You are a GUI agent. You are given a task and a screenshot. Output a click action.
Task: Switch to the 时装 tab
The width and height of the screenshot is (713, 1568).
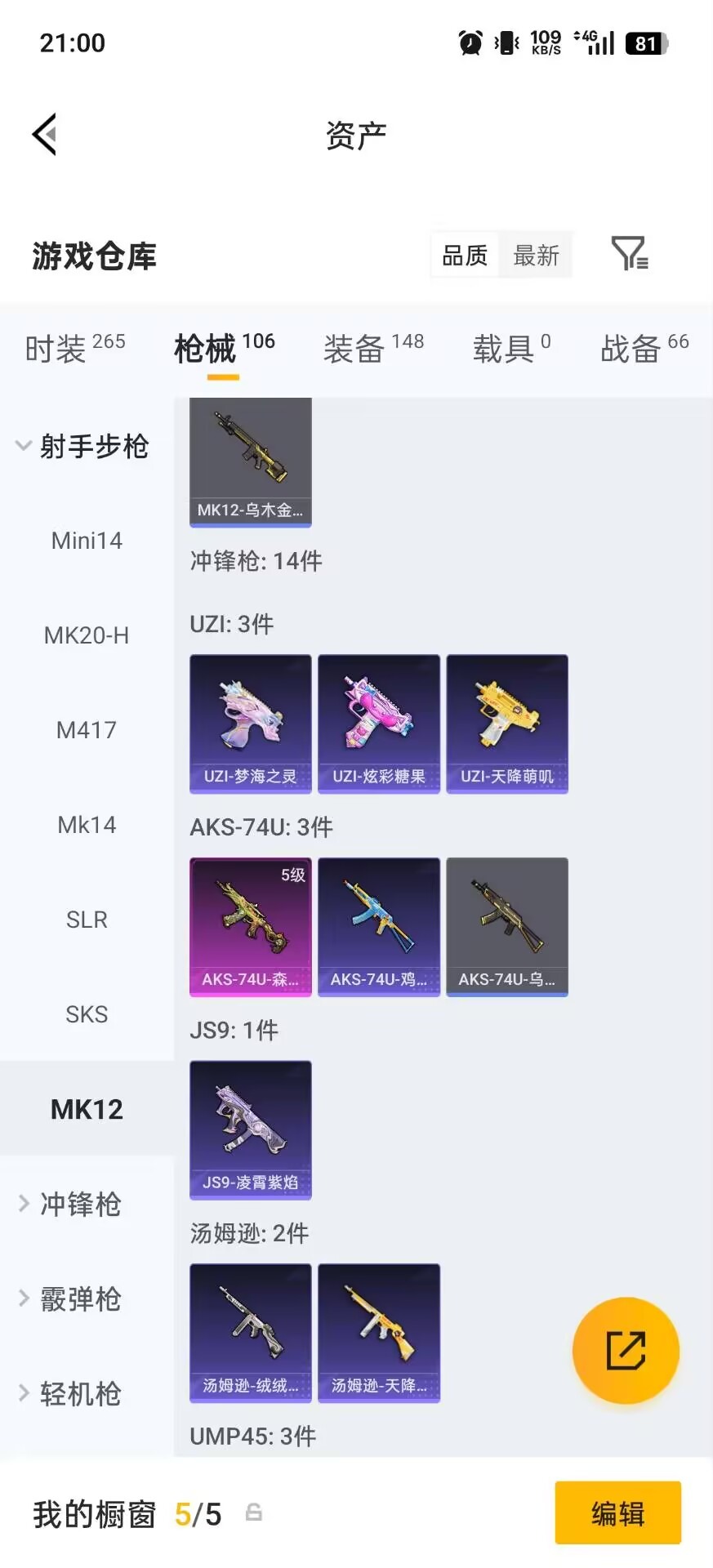coord(74,349)
